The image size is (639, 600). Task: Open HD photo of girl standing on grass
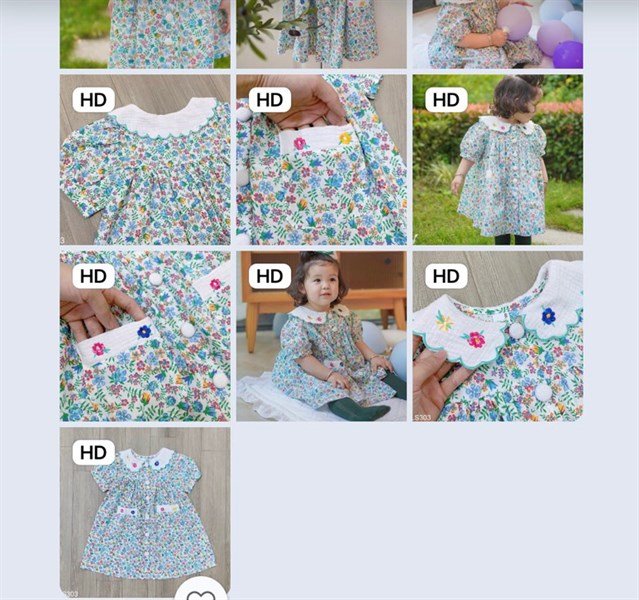[497, 160]
